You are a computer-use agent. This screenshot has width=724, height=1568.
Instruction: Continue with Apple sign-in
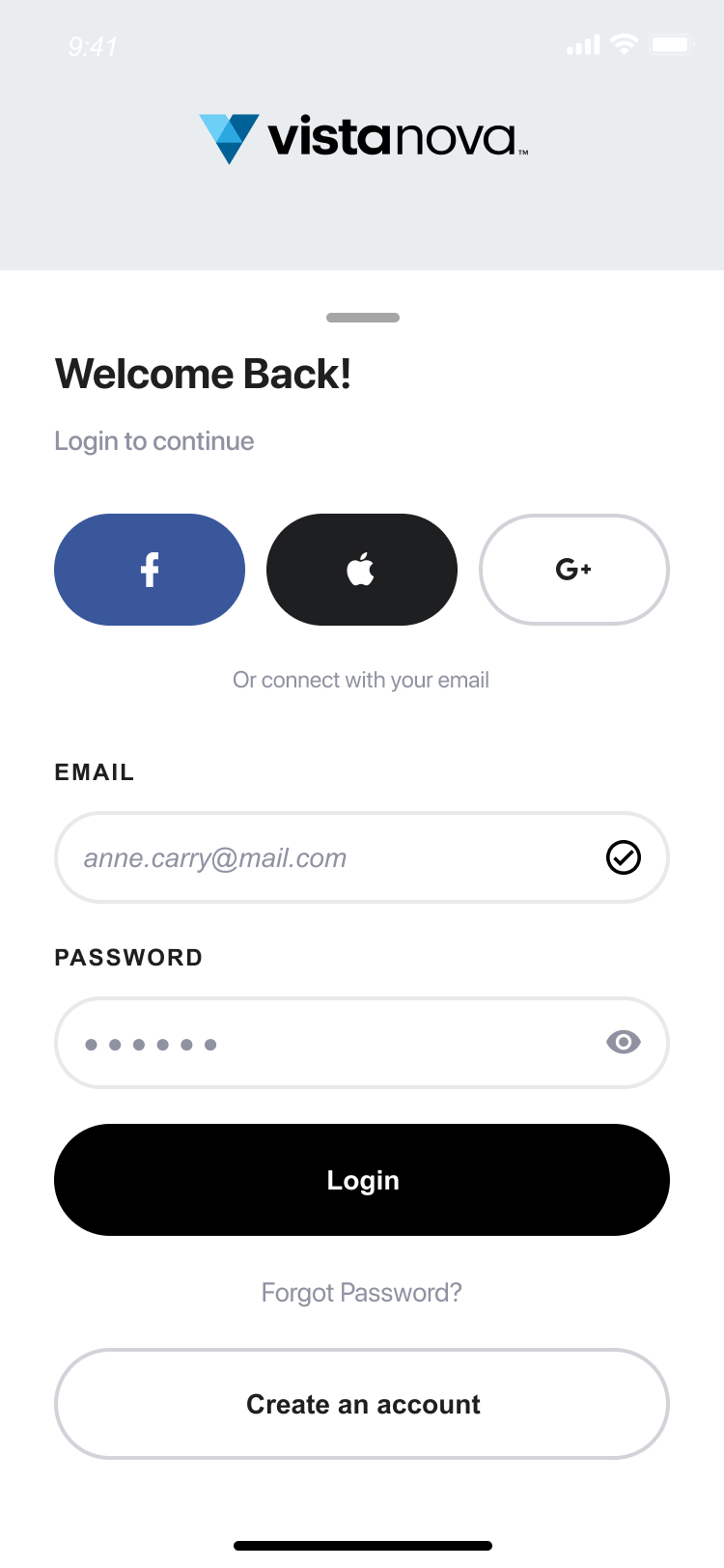pos(361,570)
